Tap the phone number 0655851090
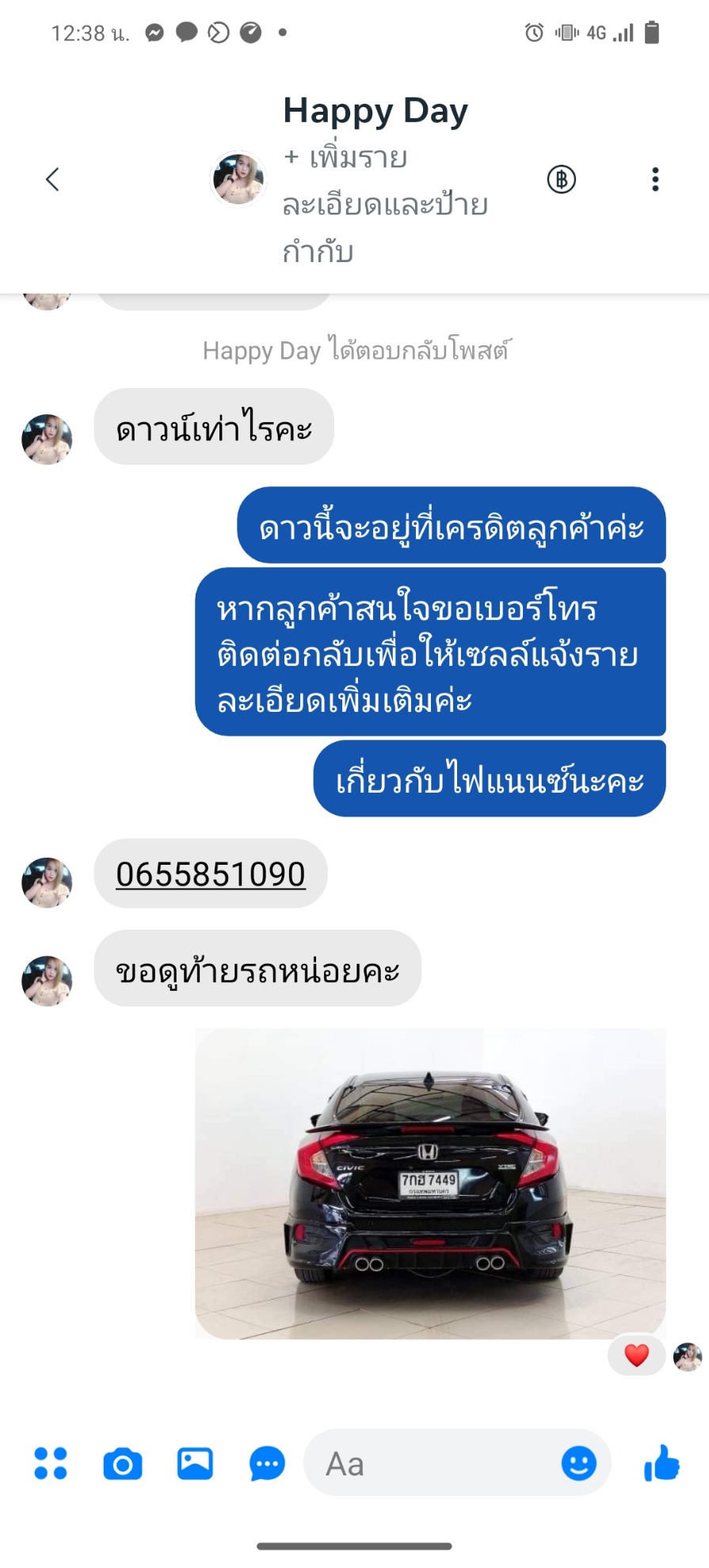The width and height of the screenshot is (709, 1568). tap(211, 874)
